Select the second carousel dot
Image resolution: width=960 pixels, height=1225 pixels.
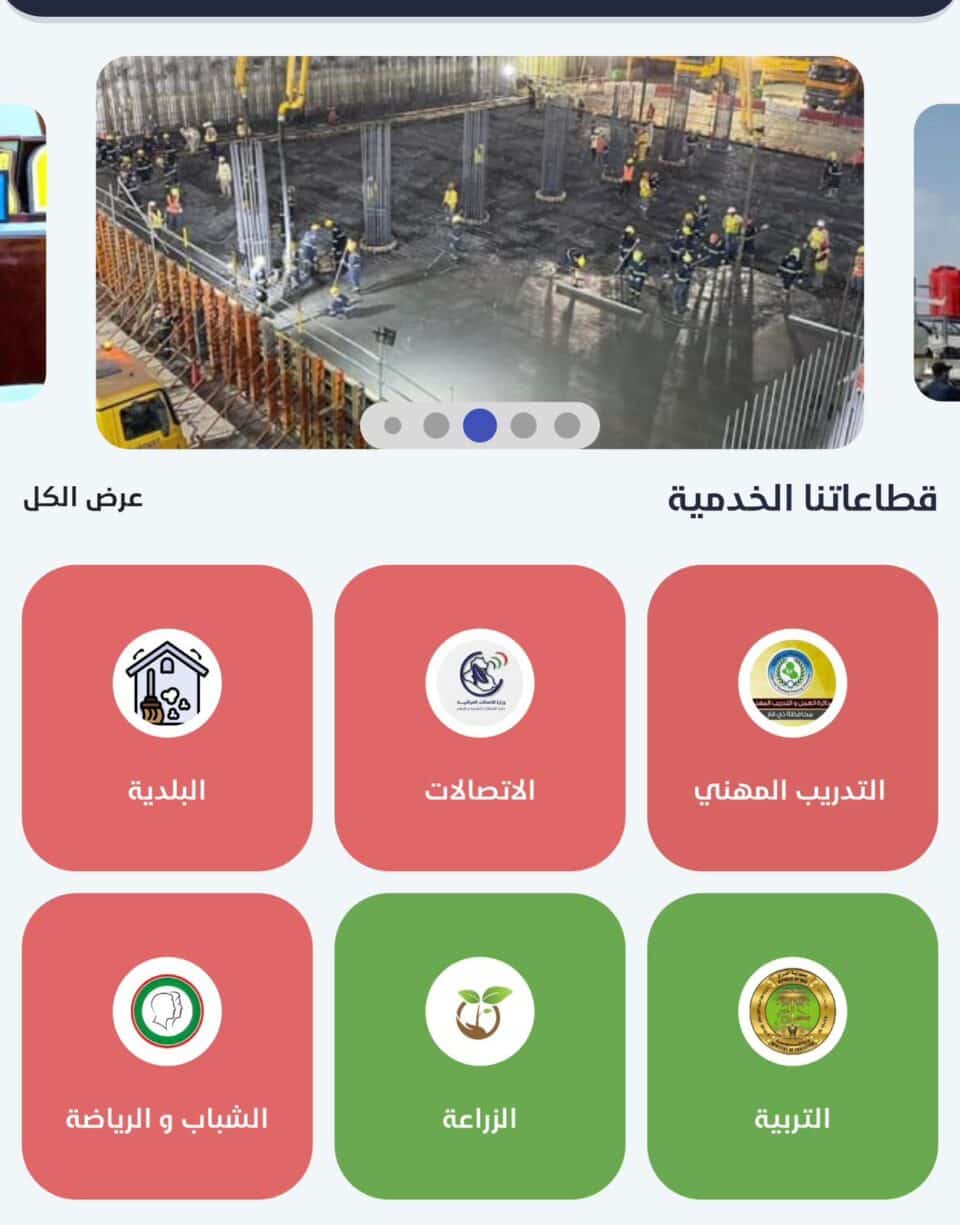[x=434, y=426]
